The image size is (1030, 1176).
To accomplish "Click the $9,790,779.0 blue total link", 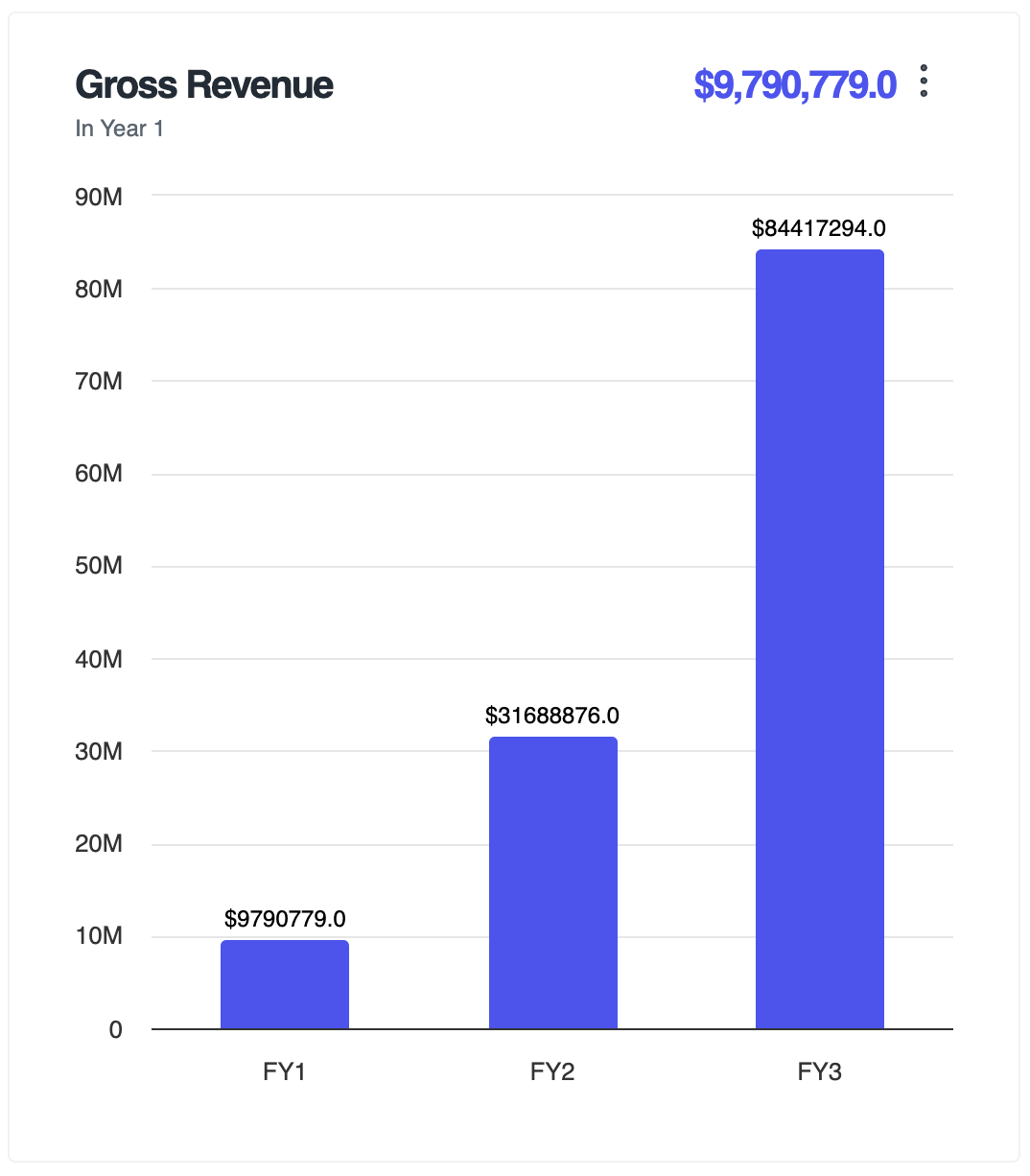I will (793, 84).
